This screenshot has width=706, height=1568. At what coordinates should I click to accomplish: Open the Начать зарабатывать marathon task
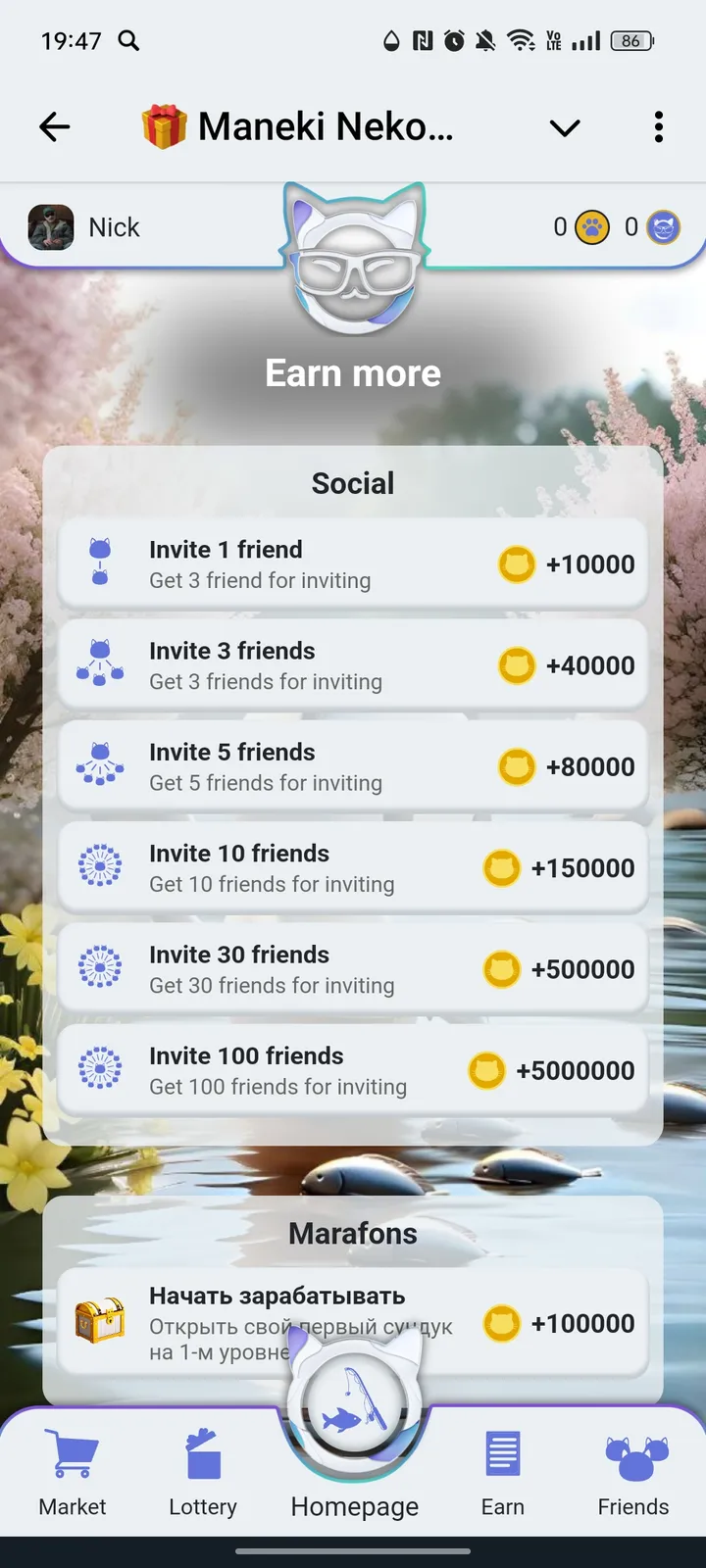pyautogui.click(x=353, y=1322)
